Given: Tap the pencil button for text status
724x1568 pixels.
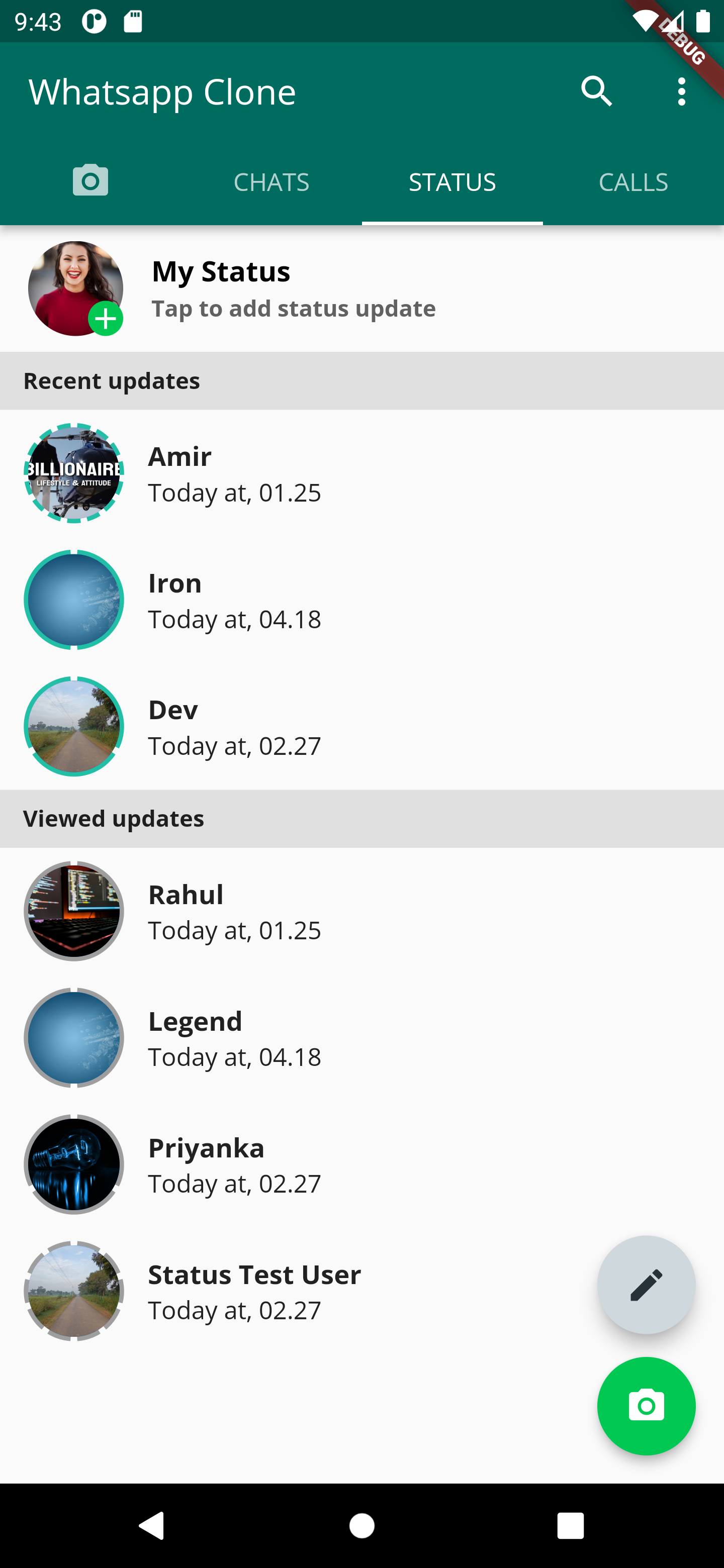Looking at the screenshot, I should 646,1285.
